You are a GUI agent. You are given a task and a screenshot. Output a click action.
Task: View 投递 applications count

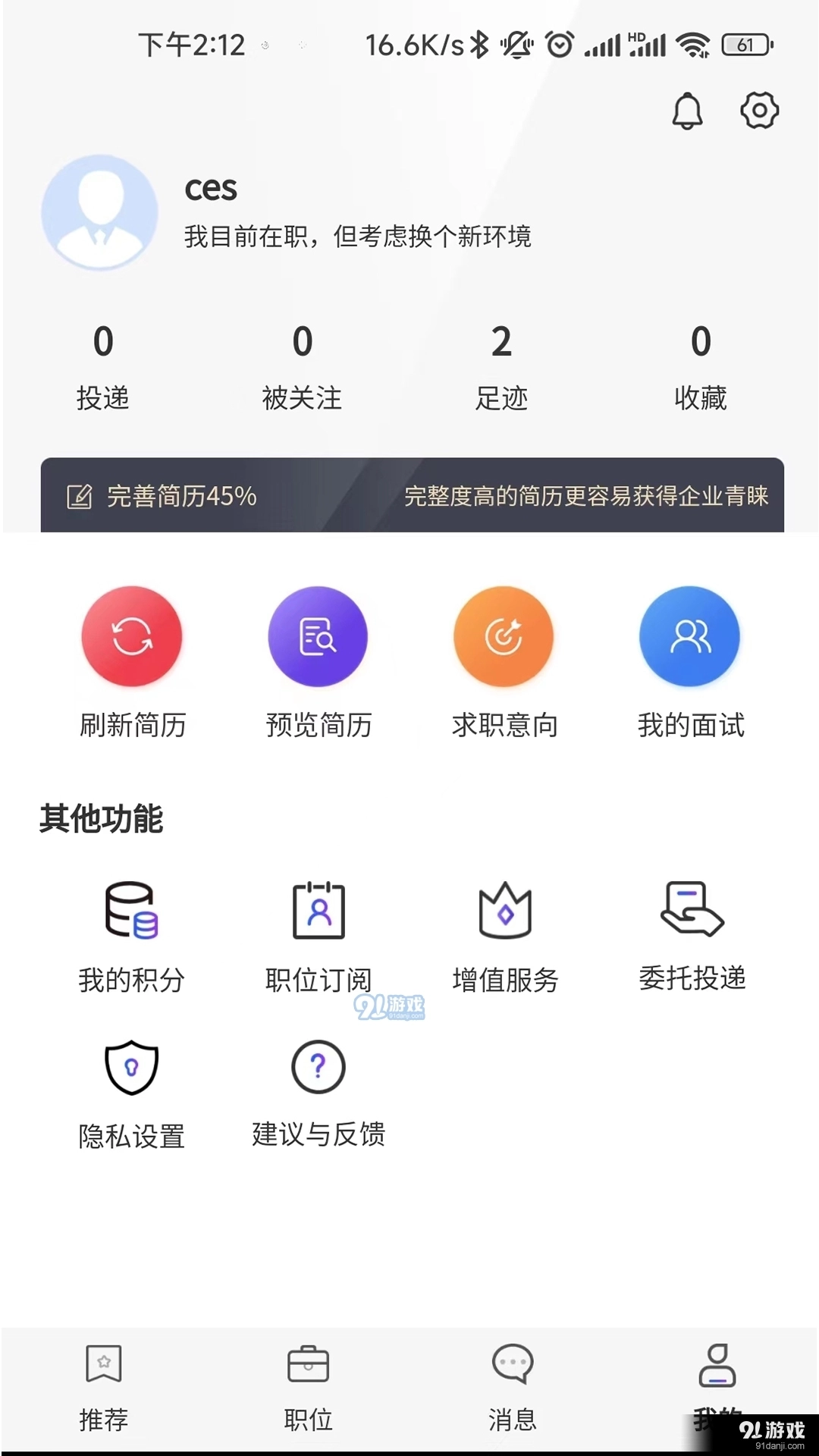click(x=103, y=366)
